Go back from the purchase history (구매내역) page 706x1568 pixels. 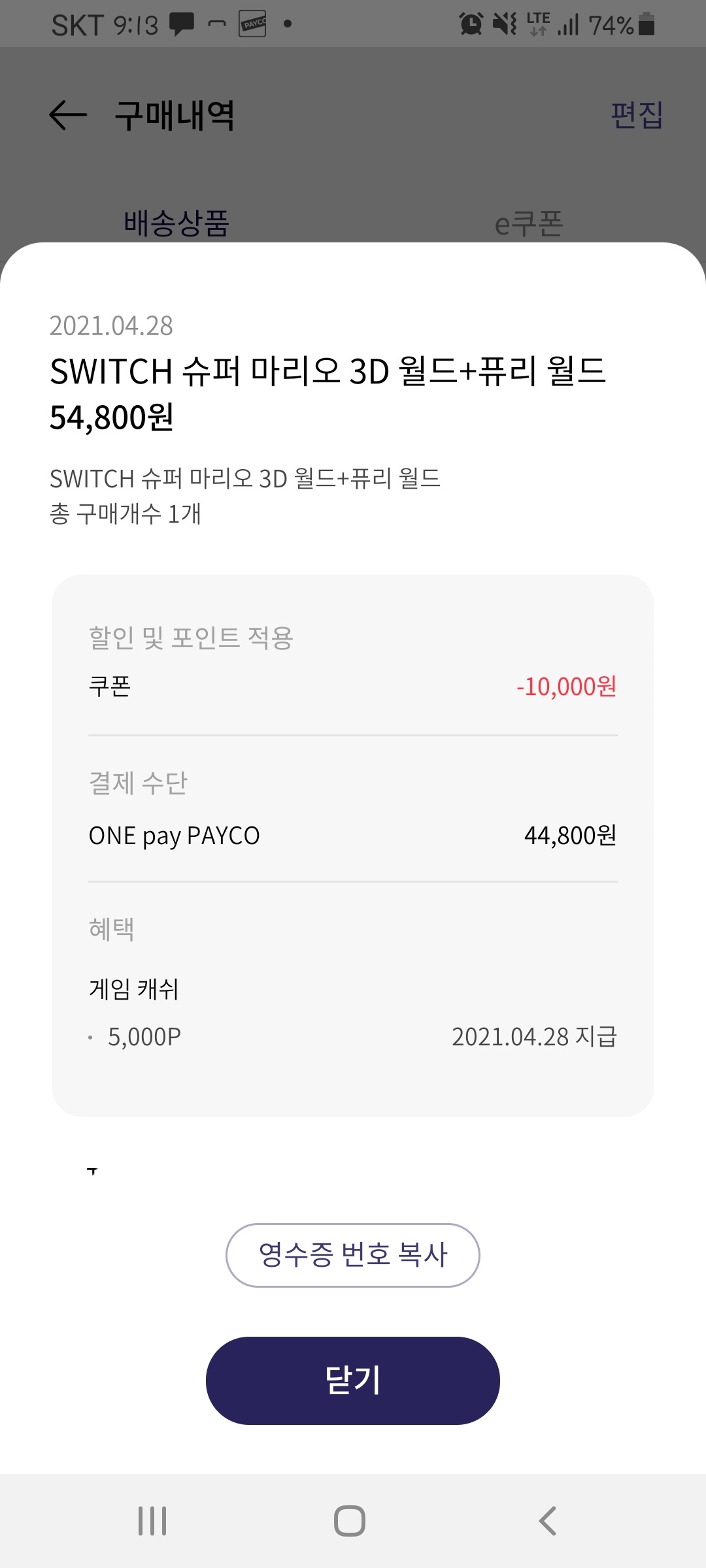(68, 115)
